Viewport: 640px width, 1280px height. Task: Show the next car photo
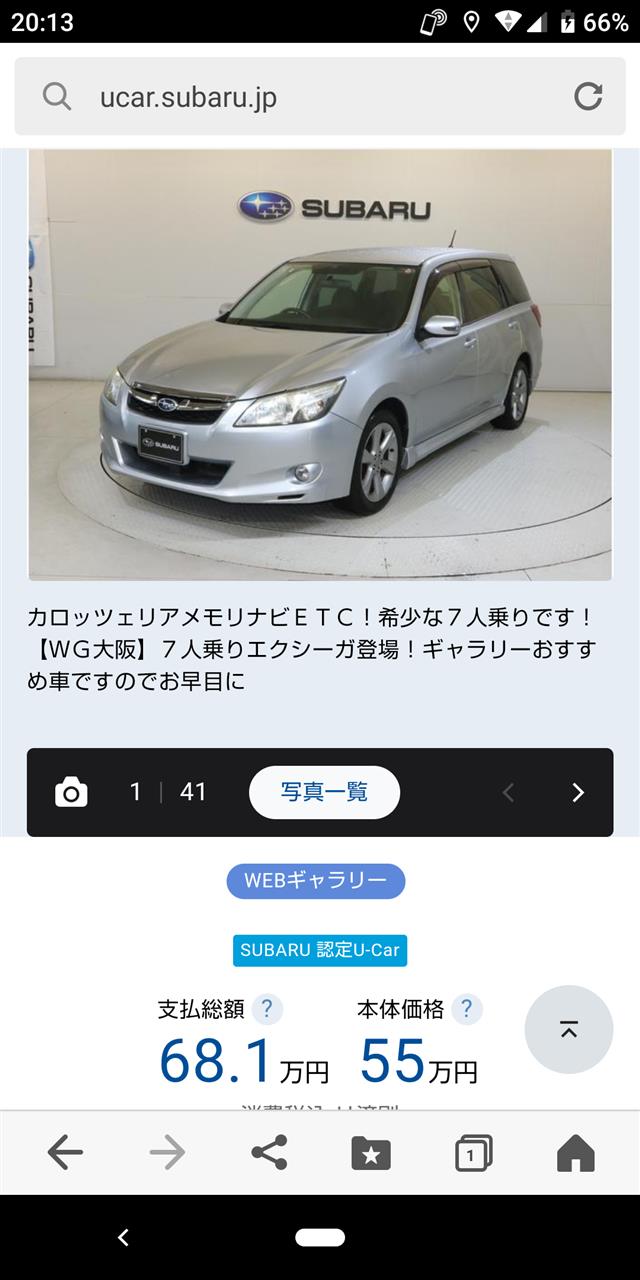[577, 793]
